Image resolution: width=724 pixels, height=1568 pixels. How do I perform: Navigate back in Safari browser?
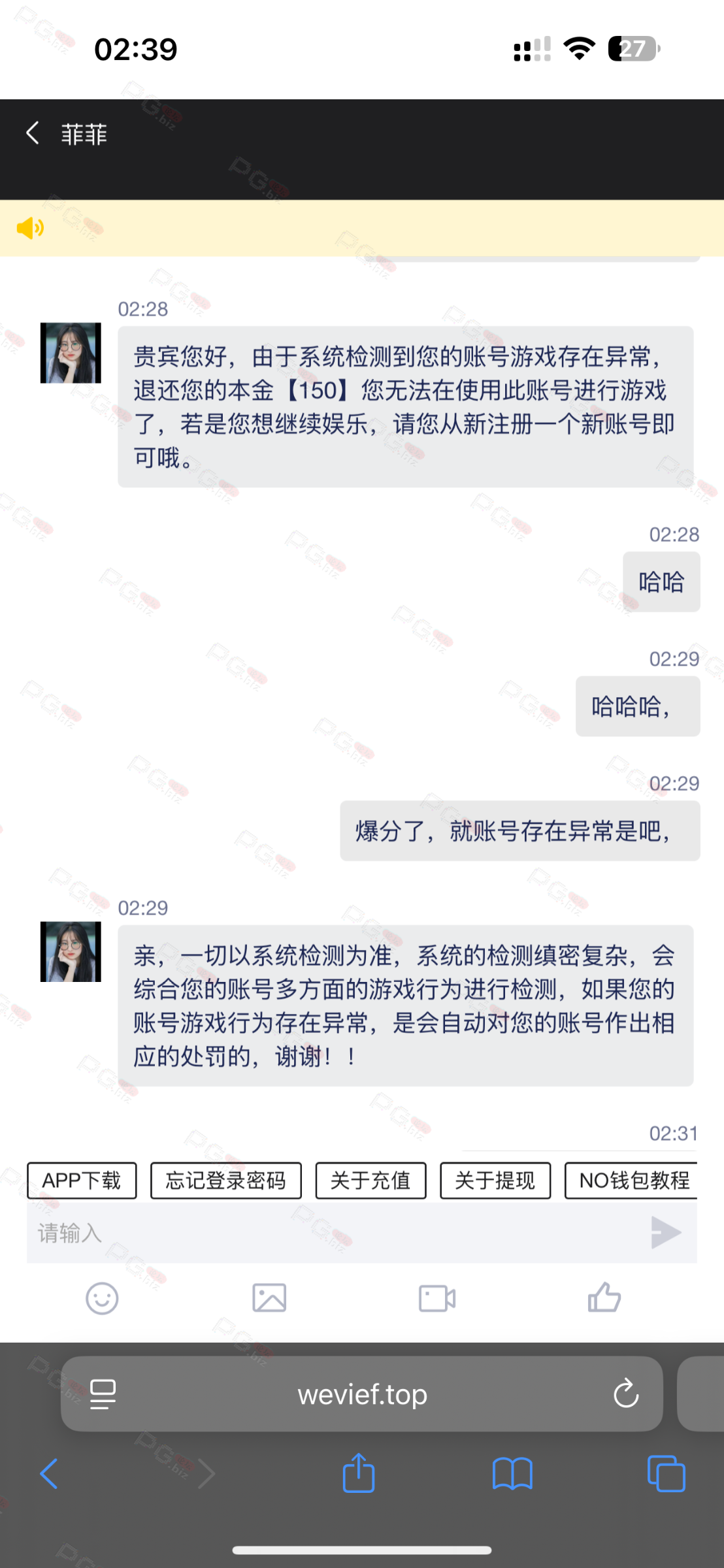click(50, 1474)
